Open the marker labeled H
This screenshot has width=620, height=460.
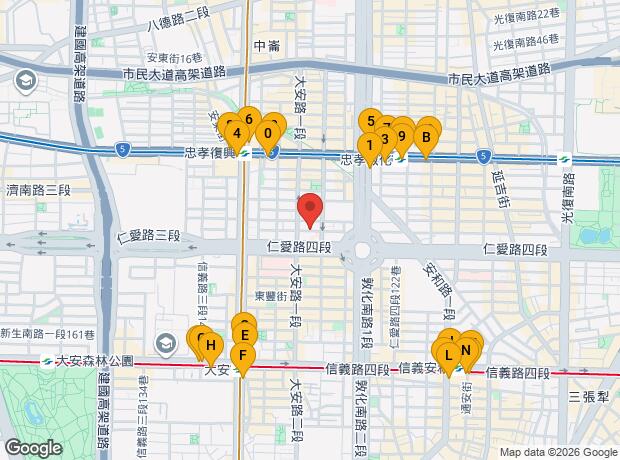210,346
